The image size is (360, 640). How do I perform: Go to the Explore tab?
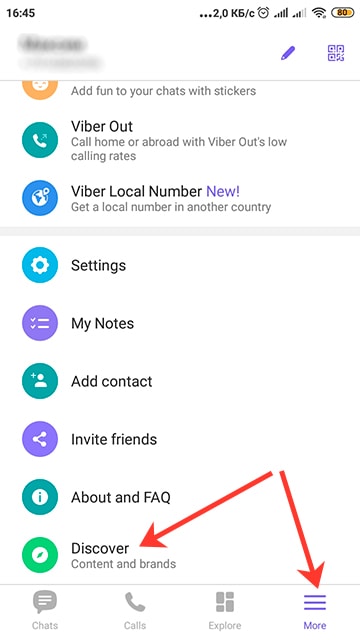pyautogui.click(x=225, y=611)
